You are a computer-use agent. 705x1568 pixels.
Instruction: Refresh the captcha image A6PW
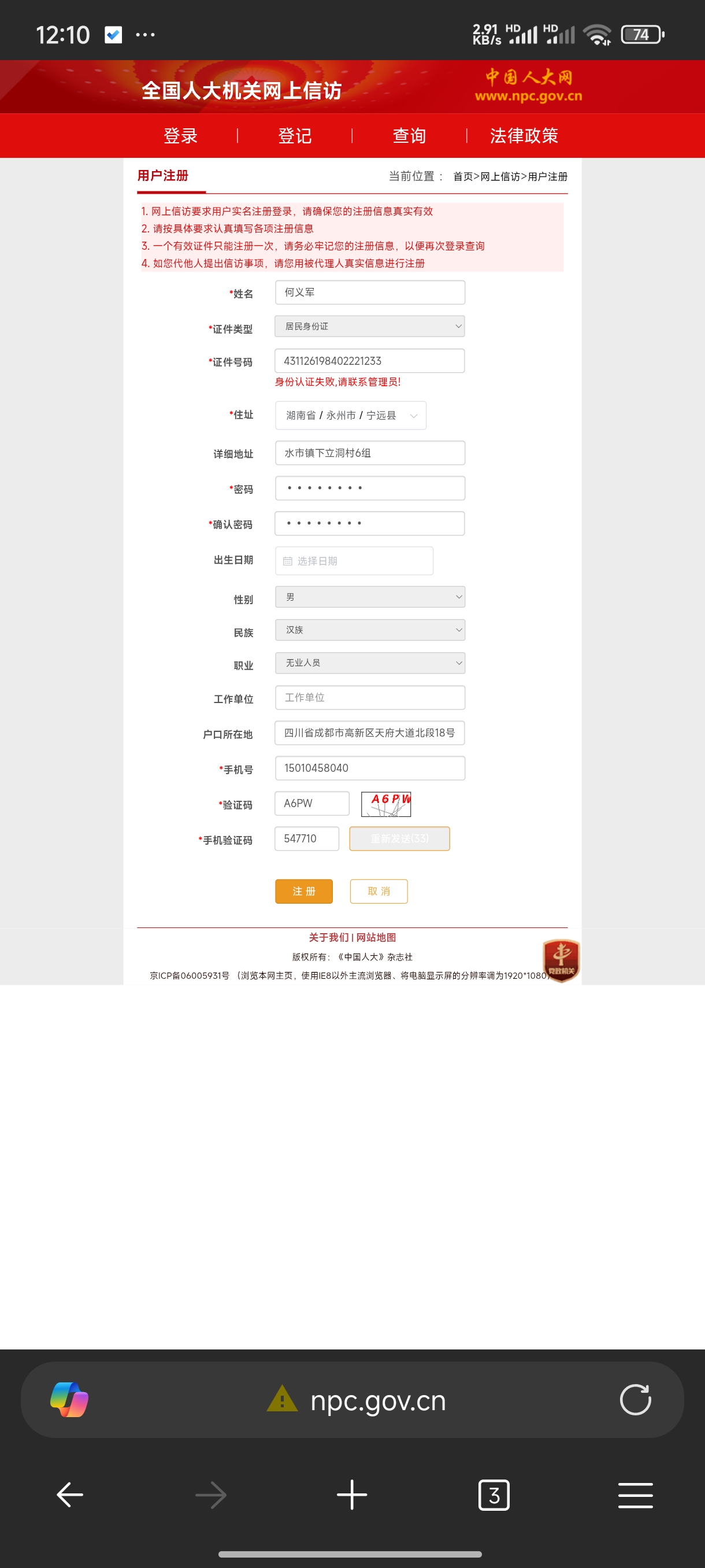(x=386, y=804)
